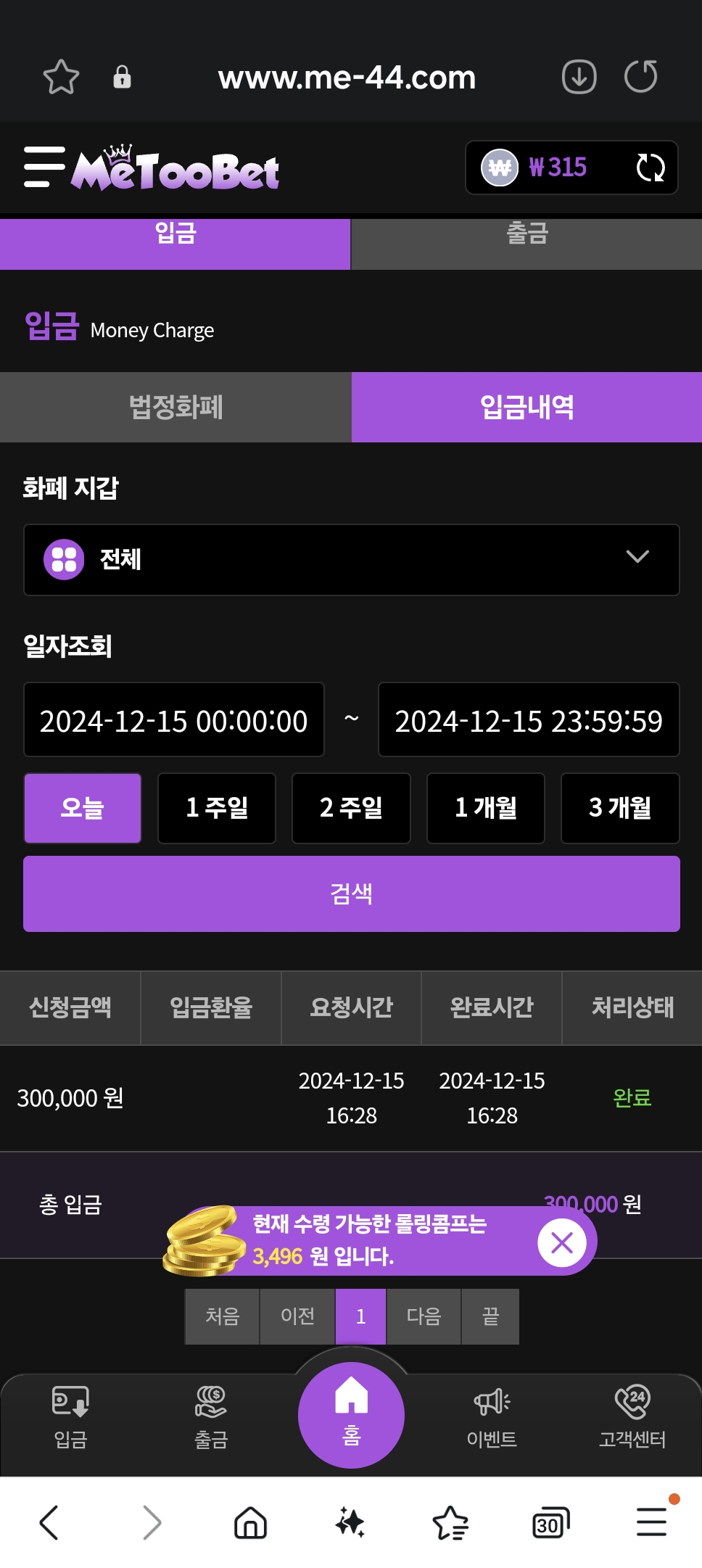Select the 1 주일 date range
The height and width of the screenshot is (1568, 702).
pos(217,808)
